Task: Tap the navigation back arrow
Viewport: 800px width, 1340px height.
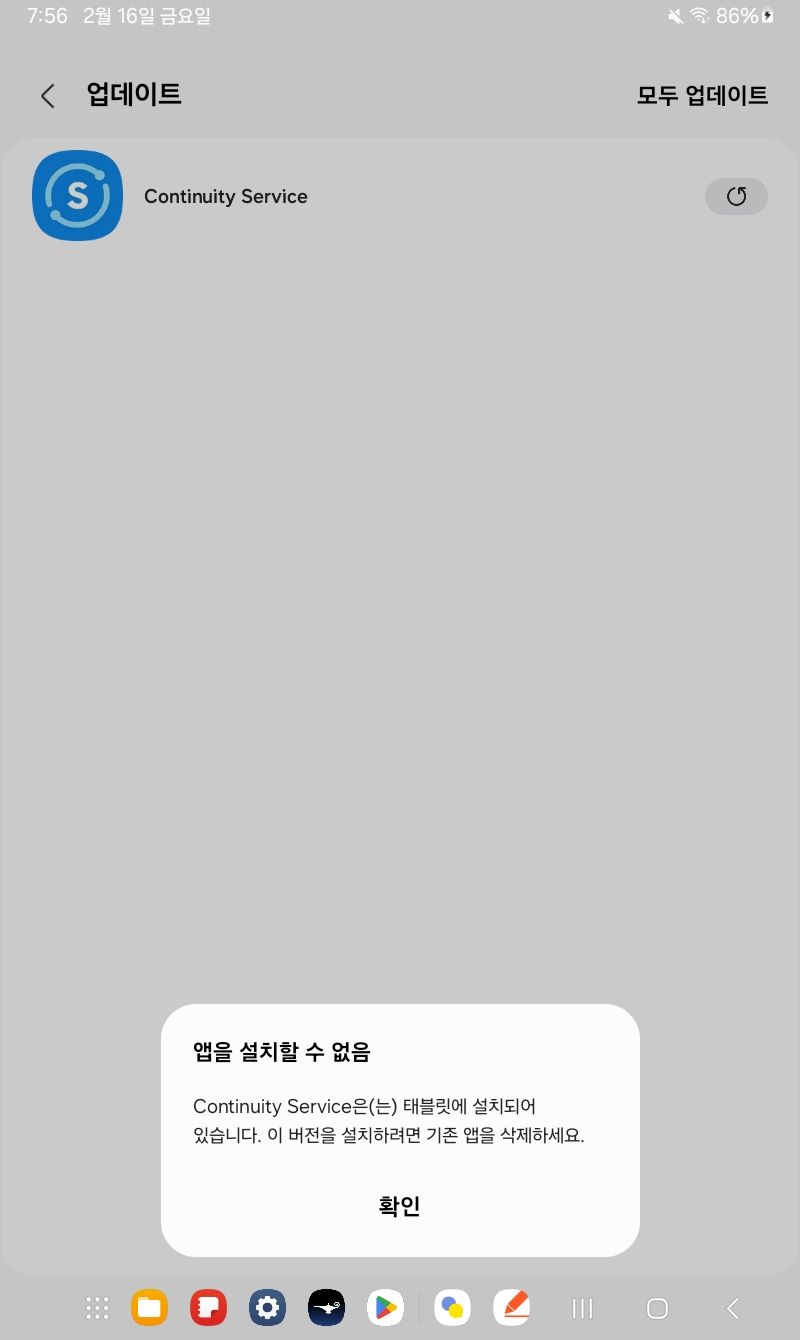Action: click(x=731, y=1307)
